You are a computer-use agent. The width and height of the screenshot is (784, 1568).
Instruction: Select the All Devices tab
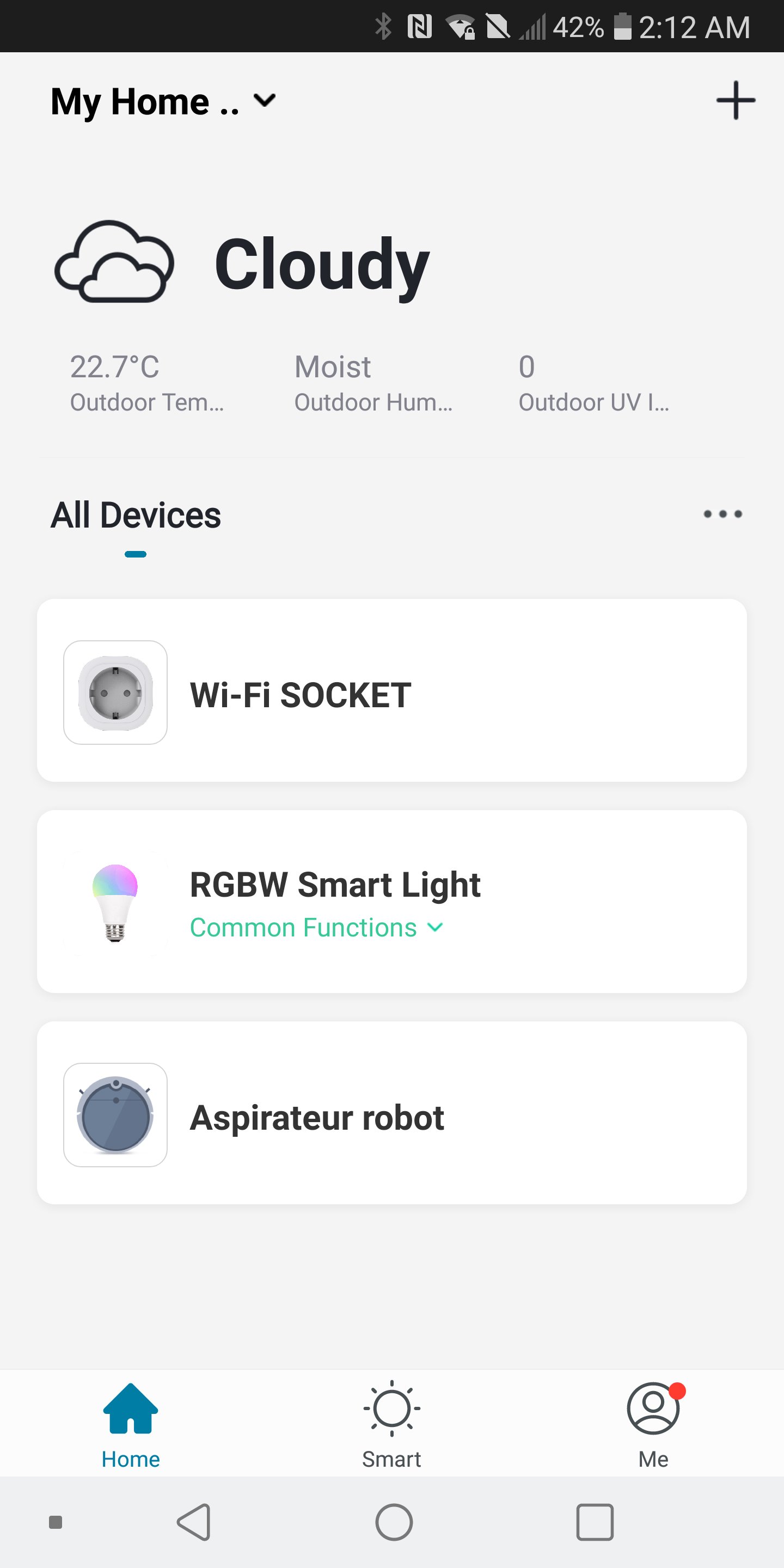click(x=136, y=516)
